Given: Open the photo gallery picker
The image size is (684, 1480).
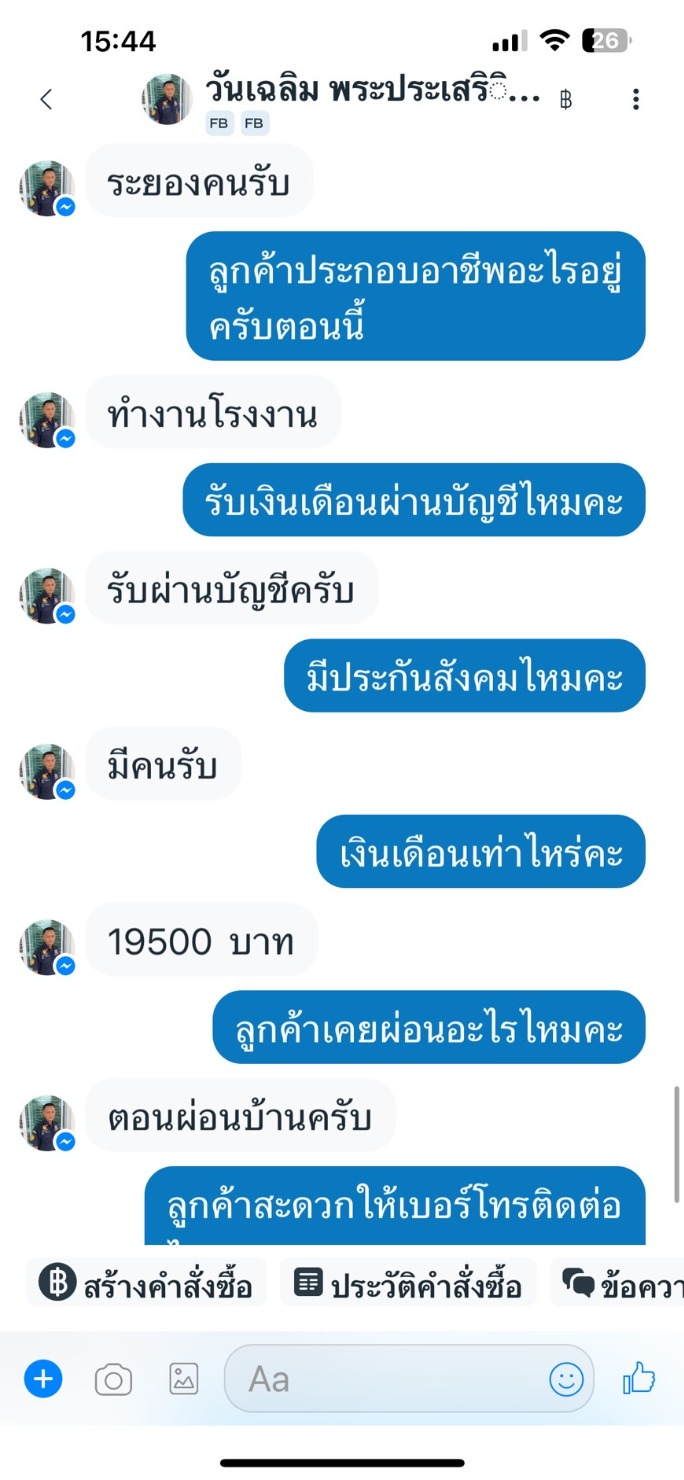Looking at the screenshot, I should (183, 1379).
